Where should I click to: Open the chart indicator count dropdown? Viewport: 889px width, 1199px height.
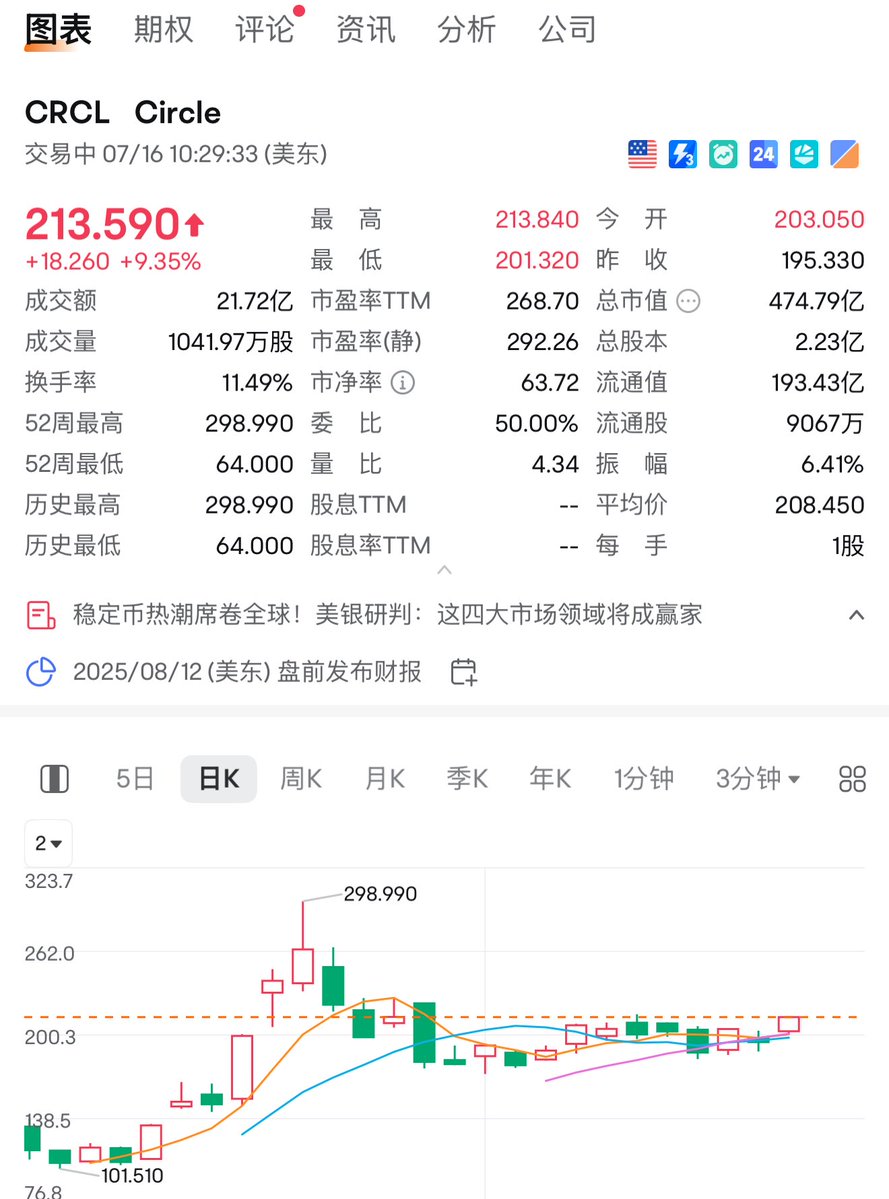click(x=48, y=844)
